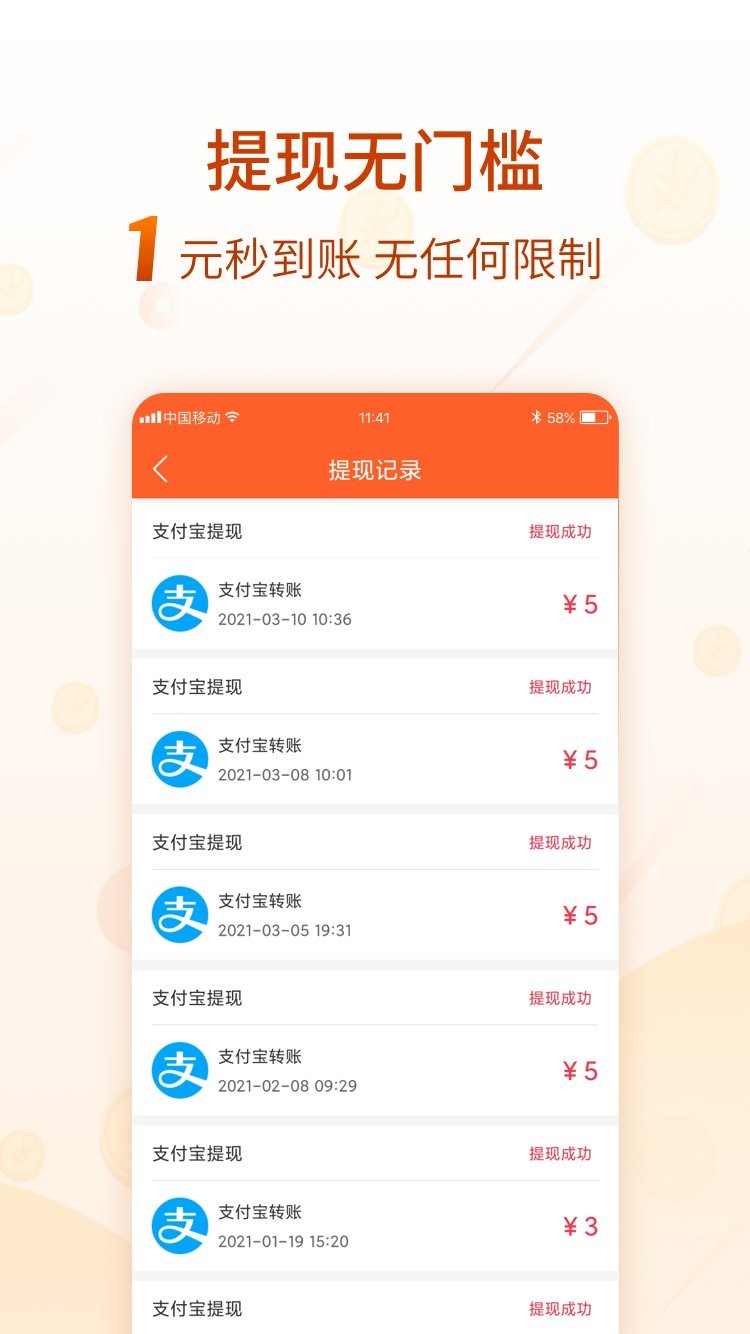This screenshot has width=750, height=1334.
Task: Tap 提现成功 on the bottom 支付宝提现 record
Action: (560, 1309)
